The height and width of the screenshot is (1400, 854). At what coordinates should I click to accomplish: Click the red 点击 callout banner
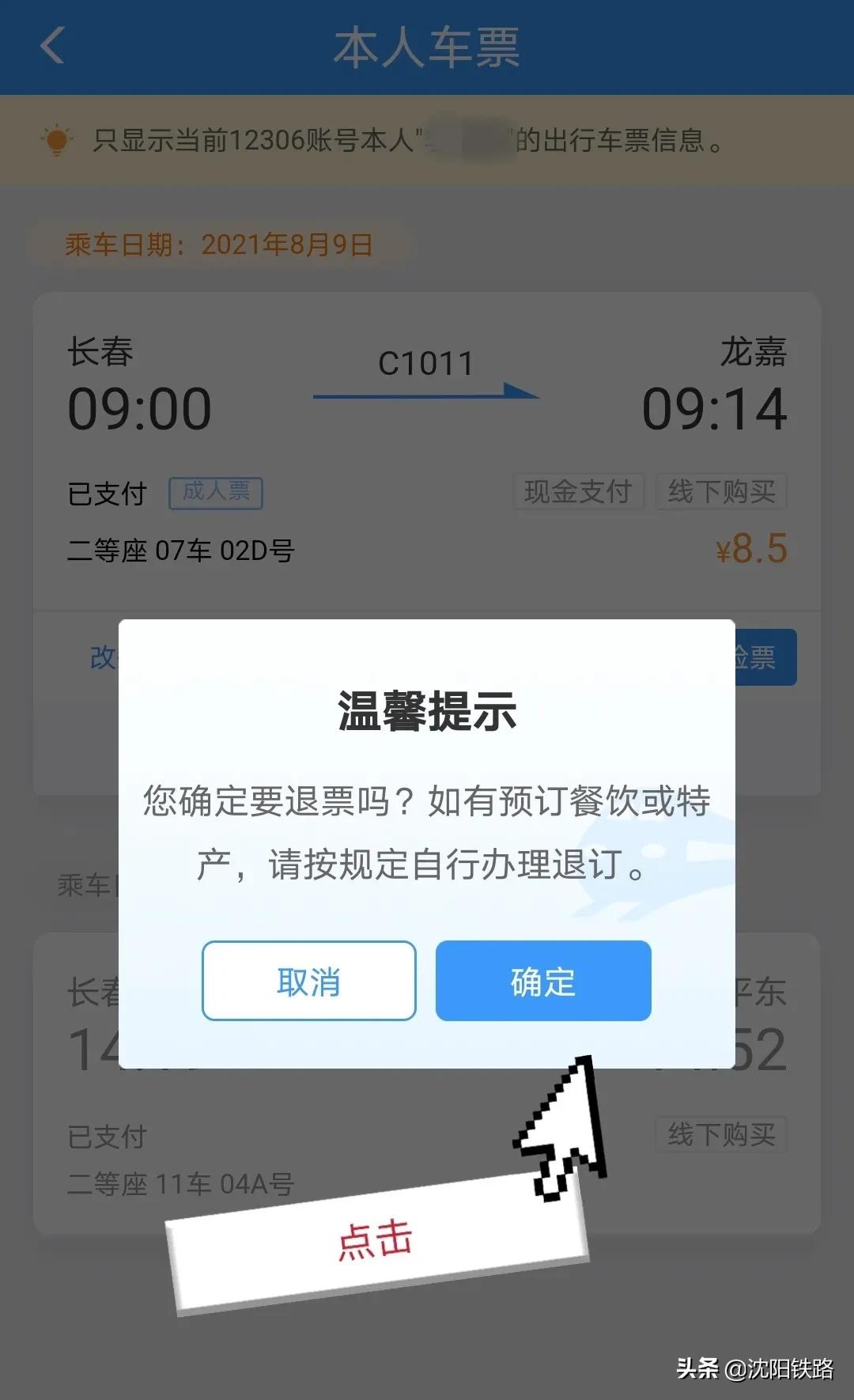pos(376,1239)
